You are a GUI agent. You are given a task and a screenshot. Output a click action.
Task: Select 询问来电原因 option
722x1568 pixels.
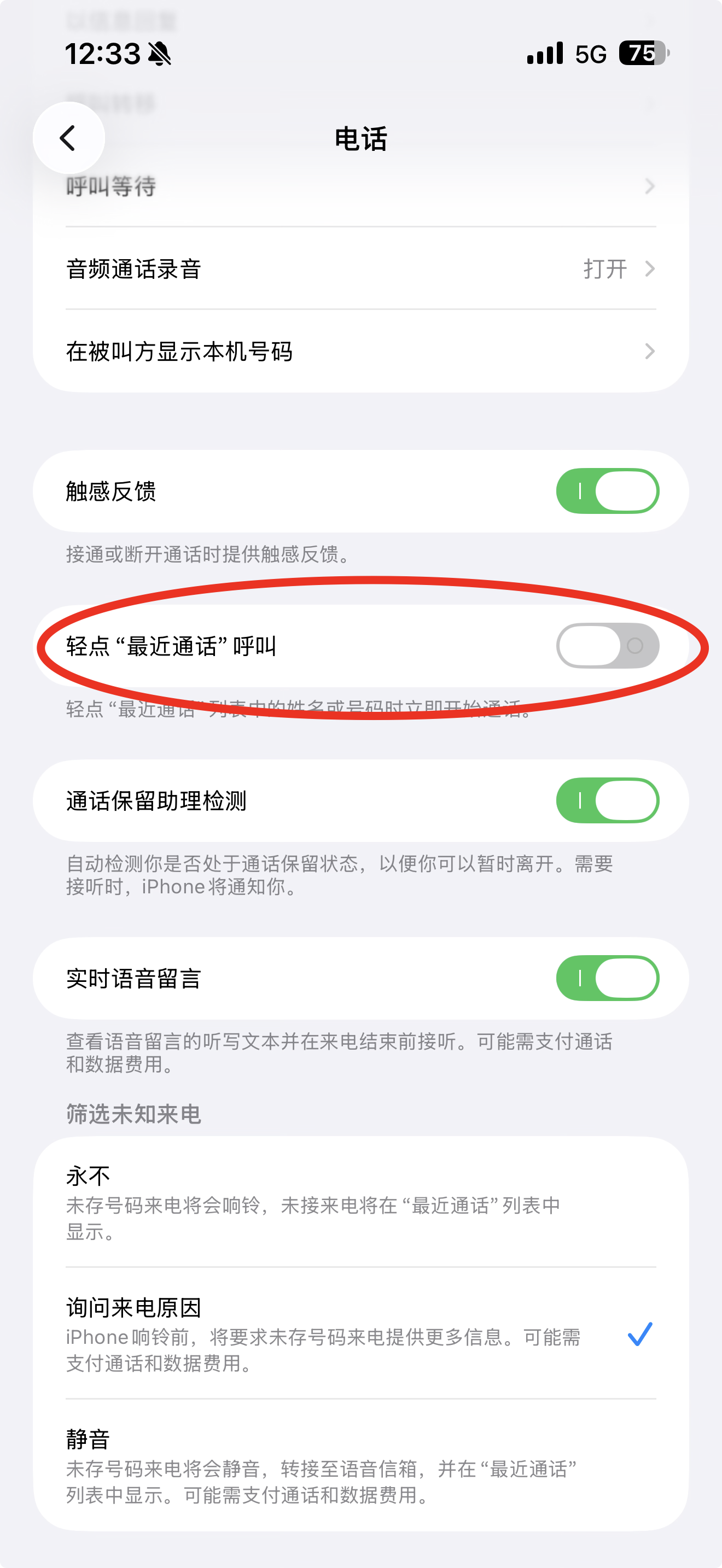pos(360,1333)
